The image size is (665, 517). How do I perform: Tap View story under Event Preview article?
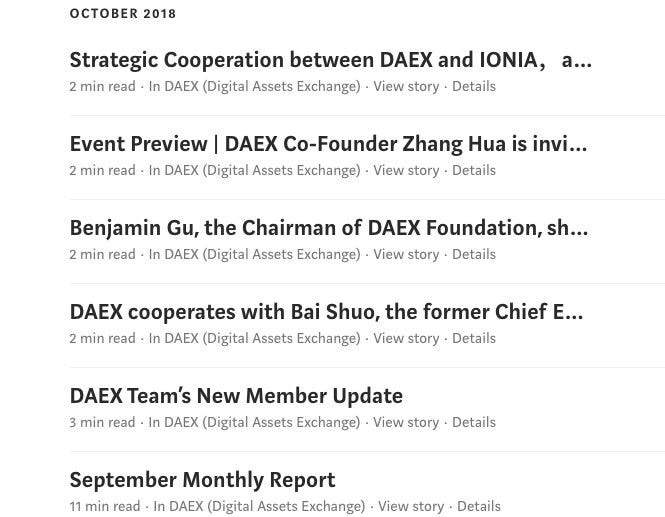(x=406, y=170)
